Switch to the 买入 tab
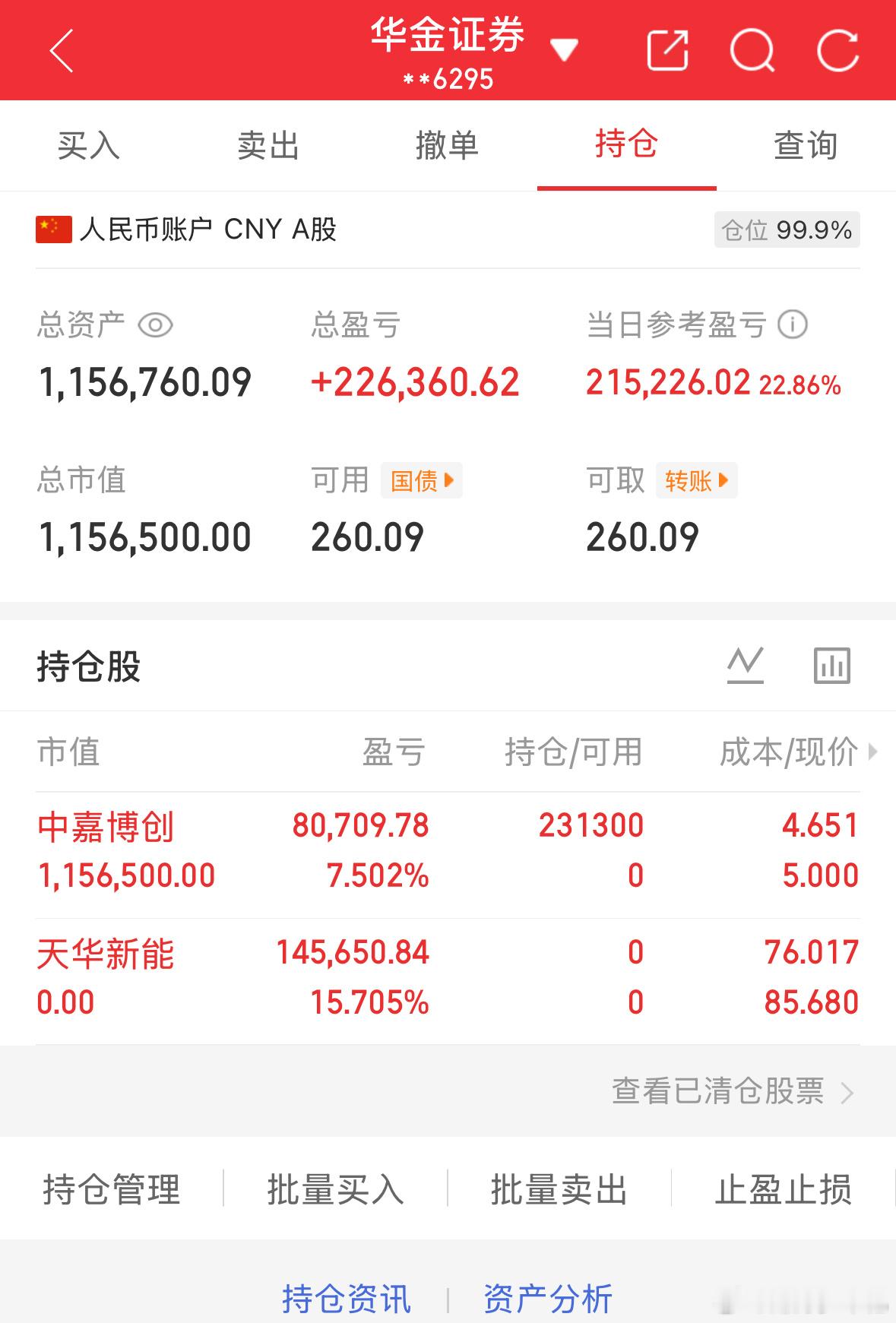This screenshot has width=896, height=1323. click(89, 146)
